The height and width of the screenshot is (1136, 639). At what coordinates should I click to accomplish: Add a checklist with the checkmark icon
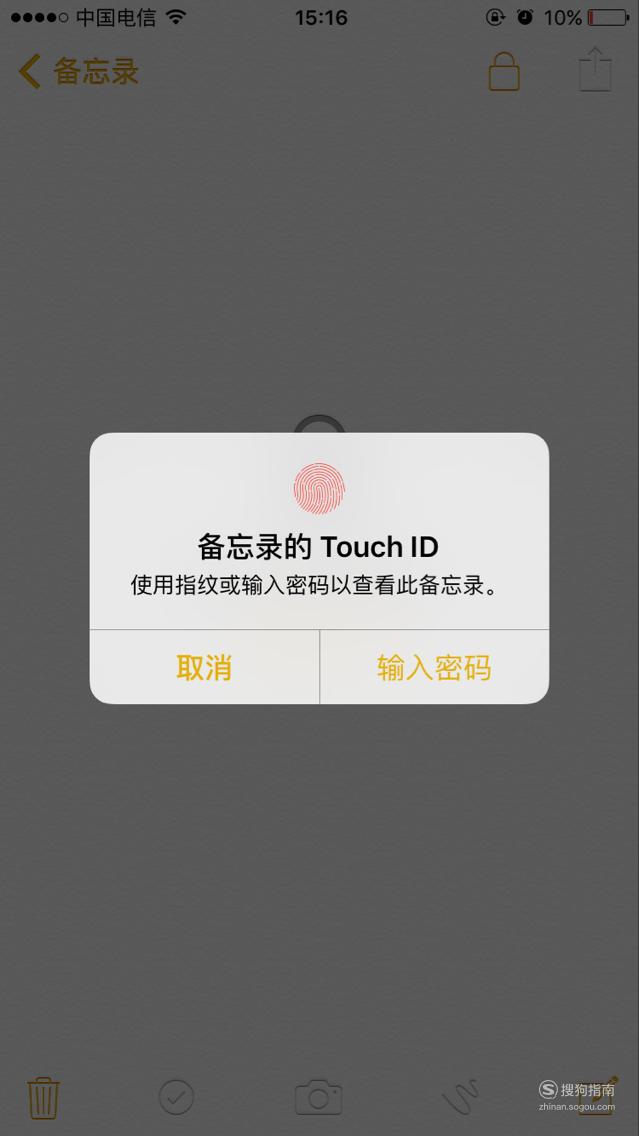tap(176, 1097)
